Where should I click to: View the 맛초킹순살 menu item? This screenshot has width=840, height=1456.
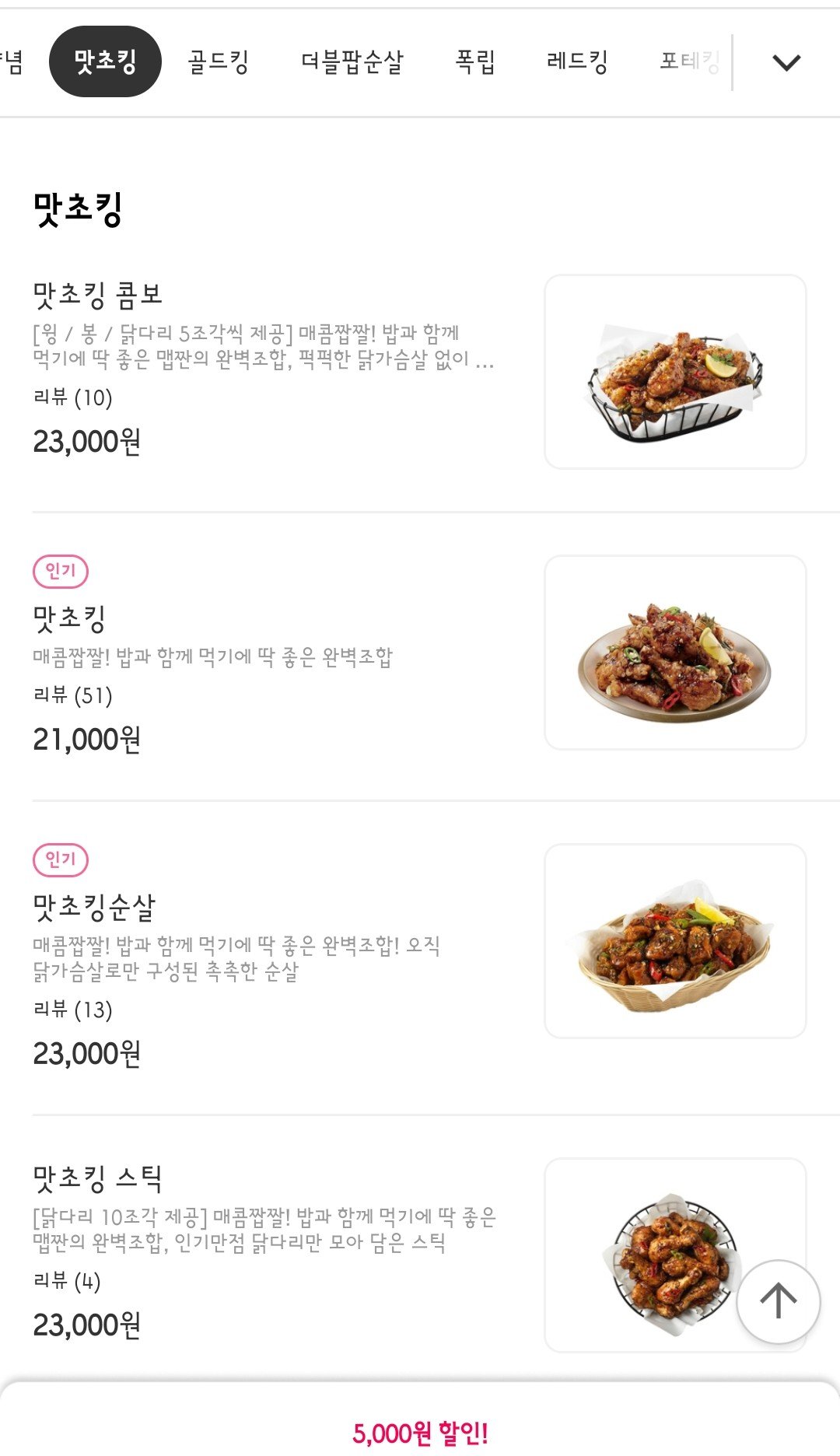[x=94, y=907]
